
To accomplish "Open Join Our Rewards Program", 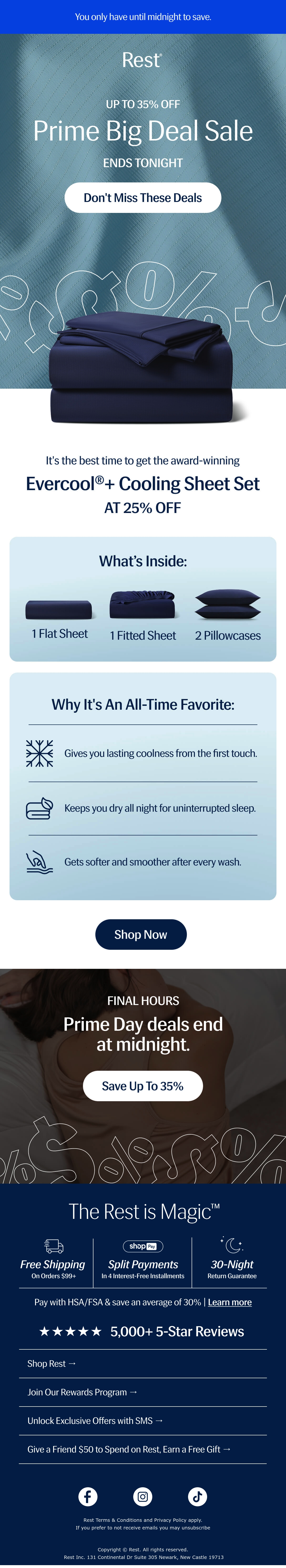I will 143,1392.
